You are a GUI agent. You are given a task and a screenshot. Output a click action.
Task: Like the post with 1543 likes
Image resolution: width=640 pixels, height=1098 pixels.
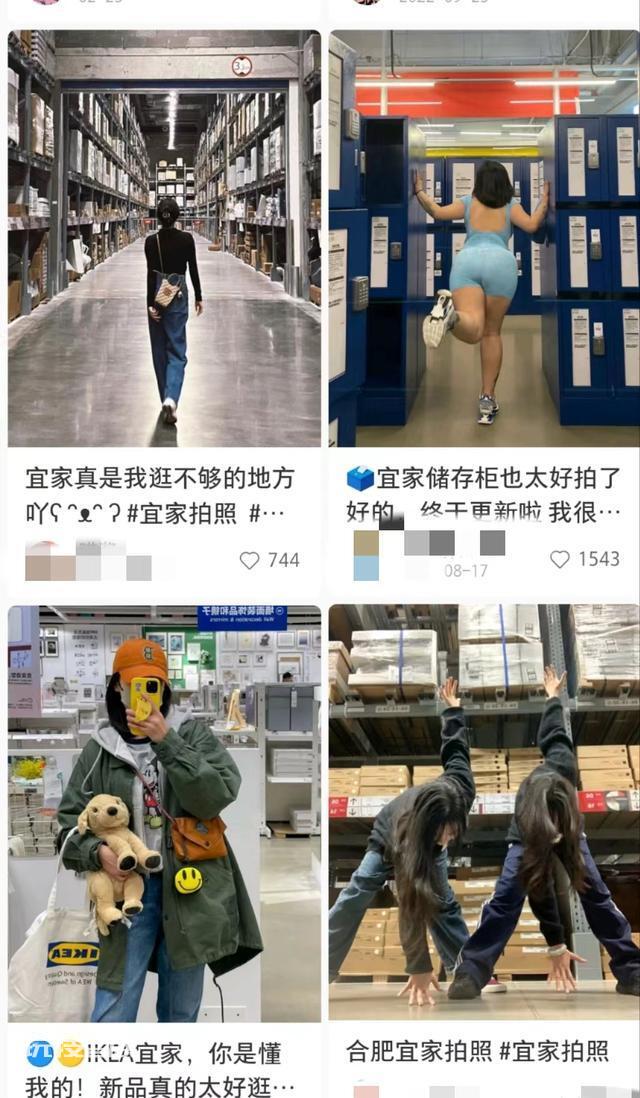(x=559, y=559)
